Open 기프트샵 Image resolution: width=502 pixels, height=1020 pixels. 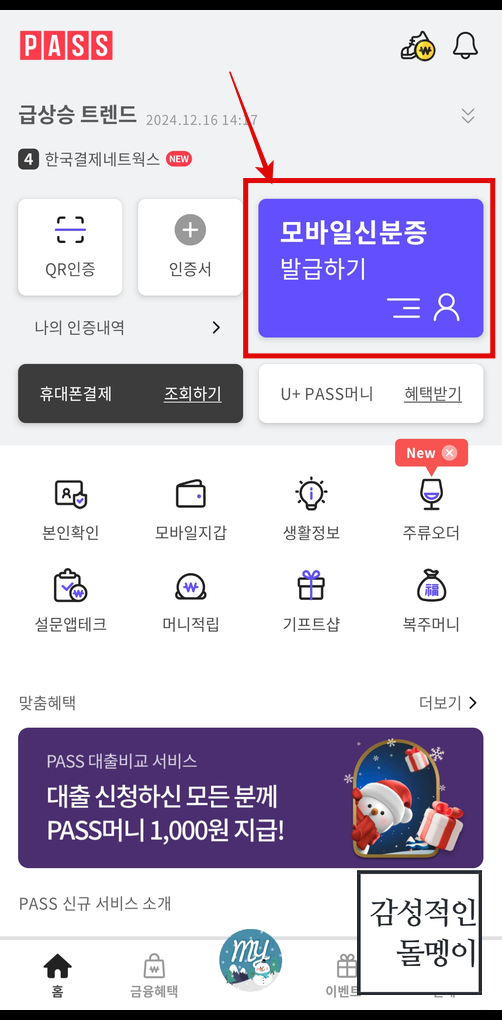[x=311, y=602]
